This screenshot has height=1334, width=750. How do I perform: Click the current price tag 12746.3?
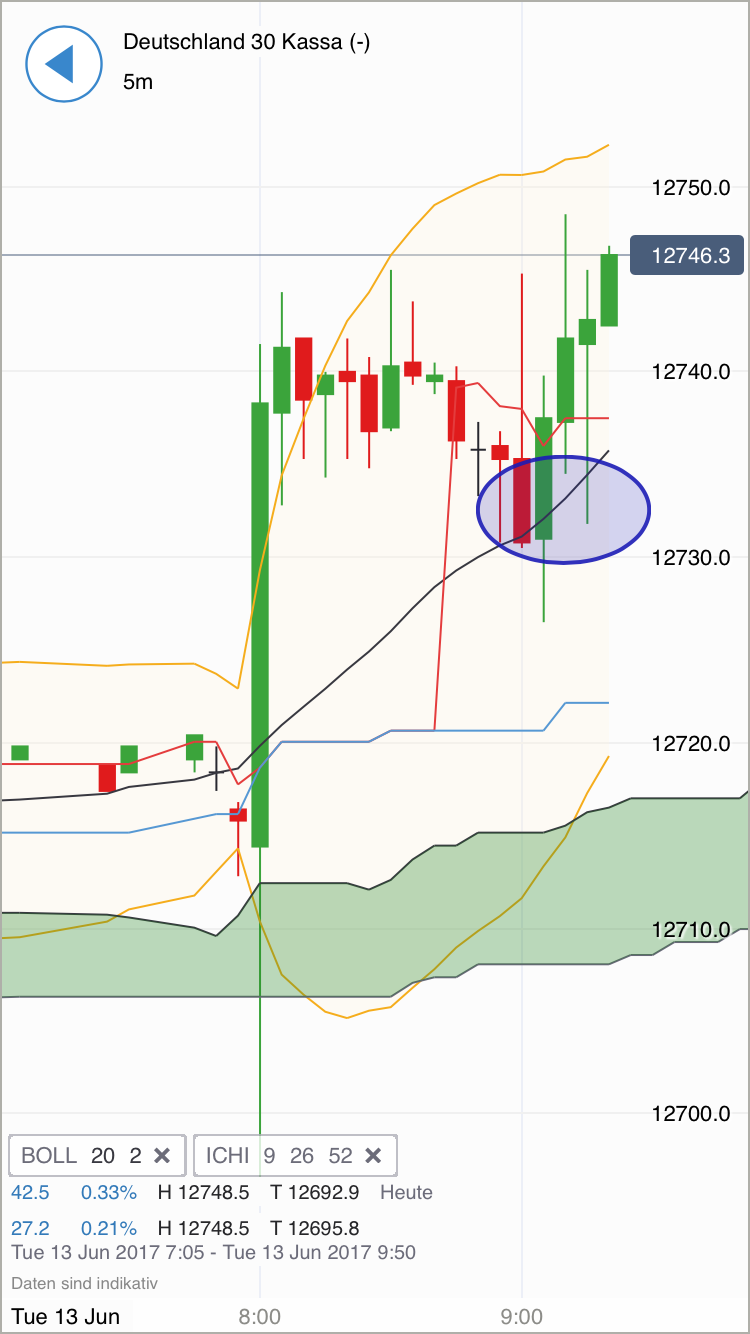(x=687, y=256)
